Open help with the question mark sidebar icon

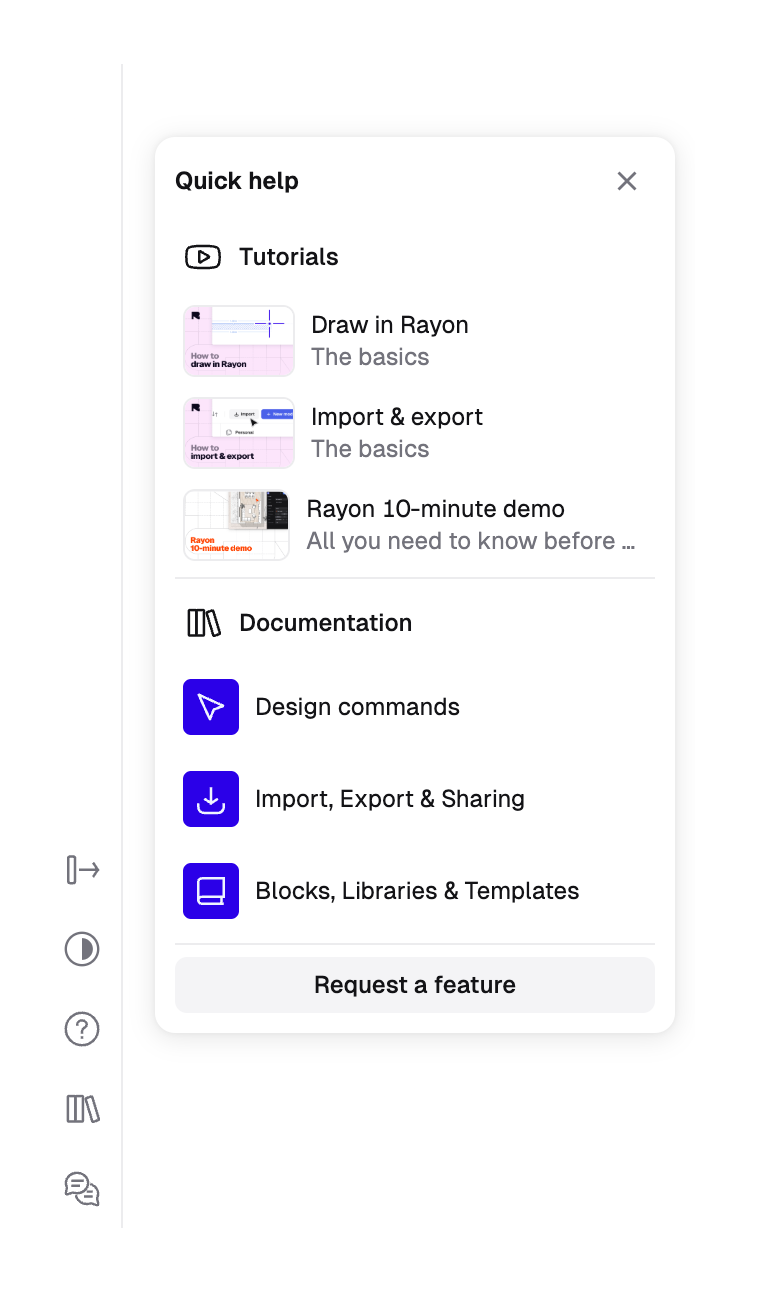pyautogui.click(x=81, y=1029)
